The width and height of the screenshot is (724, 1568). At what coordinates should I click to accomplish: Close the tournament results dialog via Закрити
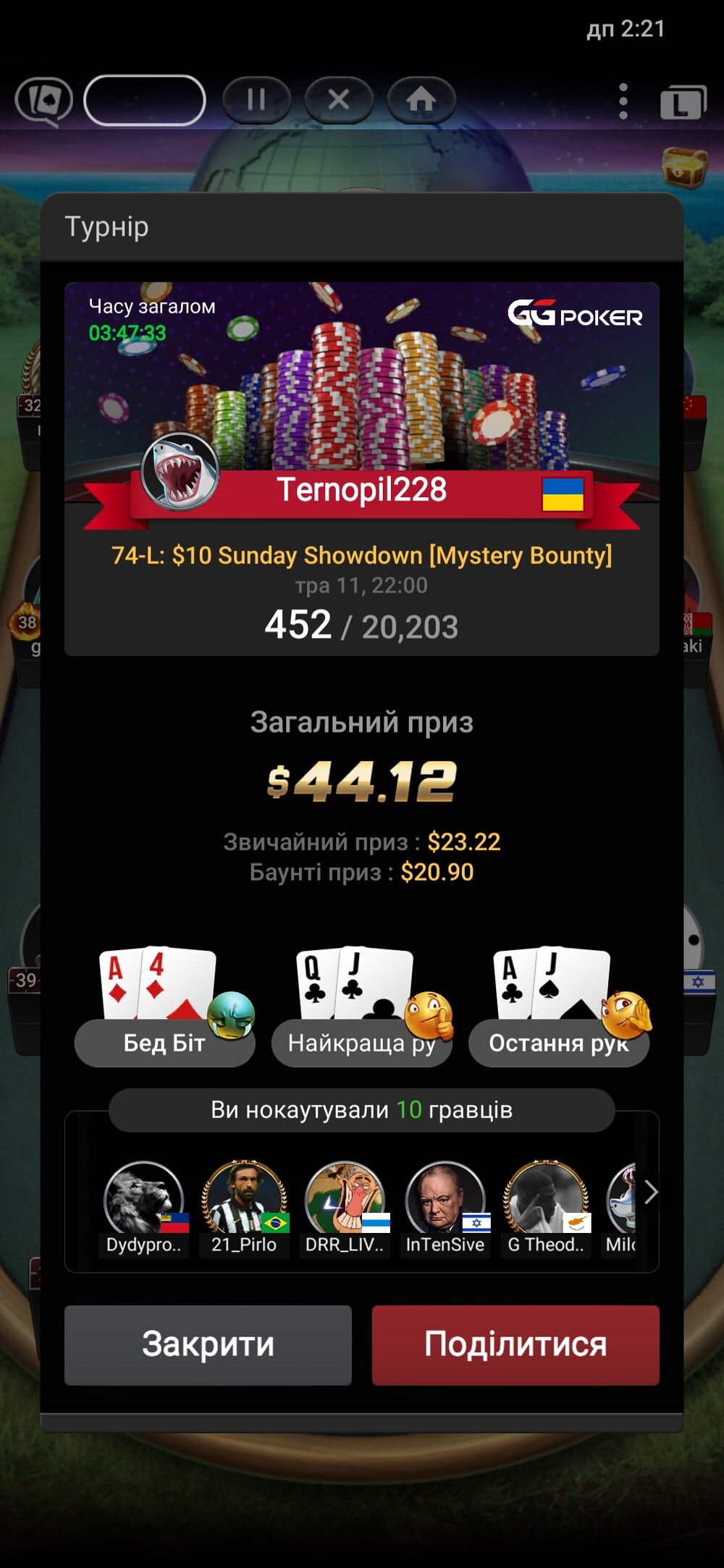[208, 1345]
